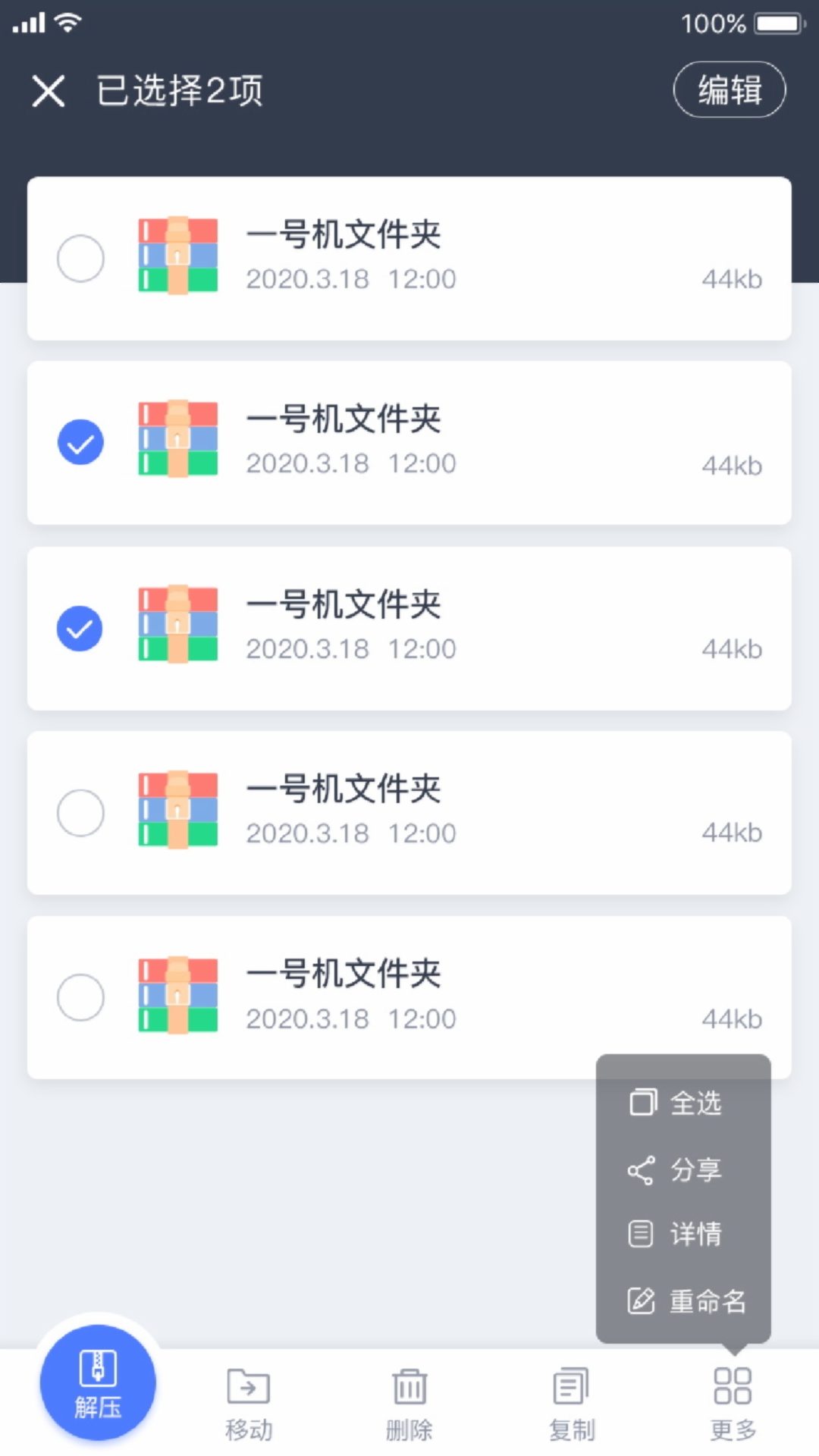The width and height of the screenshot is (819, 1456).
Task: Tap the blue 解压 extract icon
Action: [x=97, y=1382]
